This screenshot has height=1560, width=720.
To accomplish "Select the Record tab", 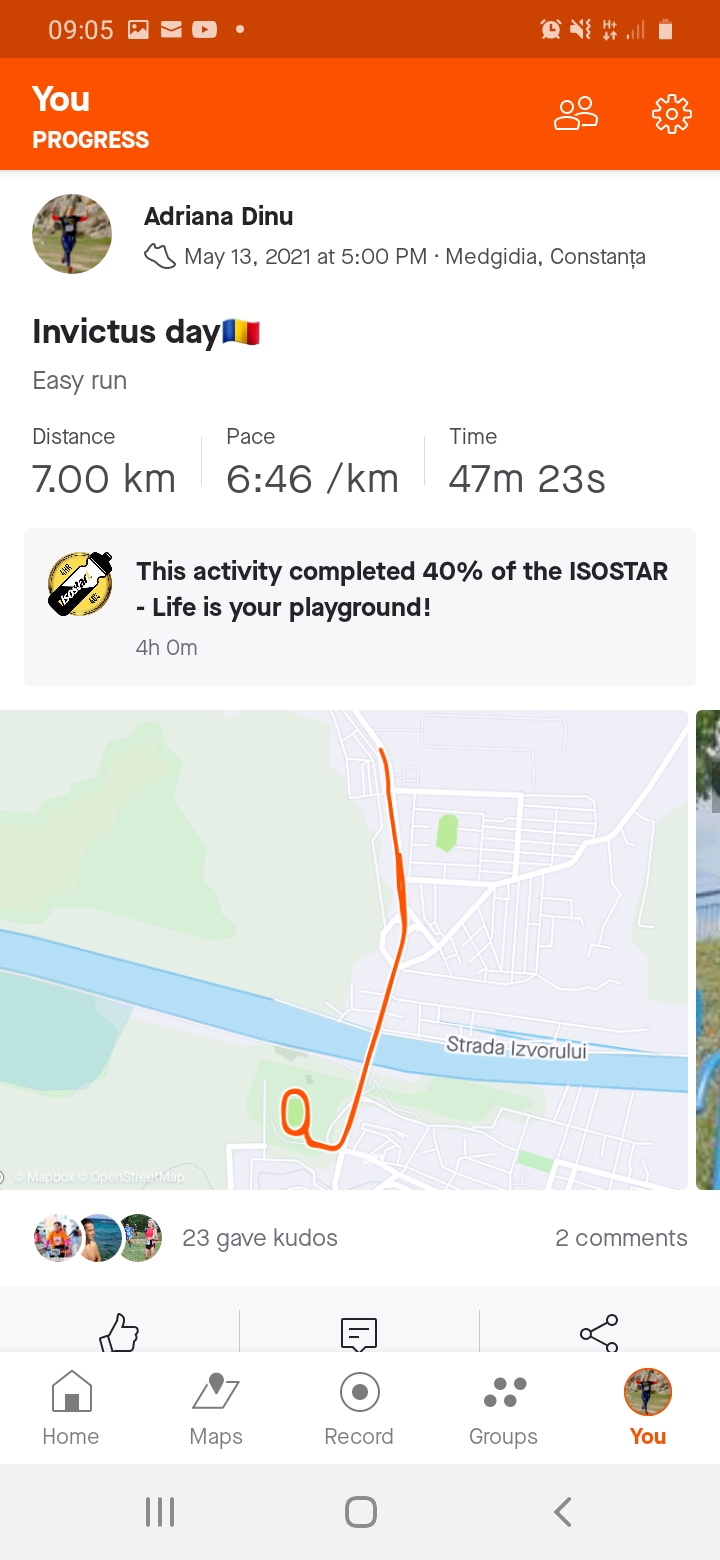I will [x=359, y=1408].
